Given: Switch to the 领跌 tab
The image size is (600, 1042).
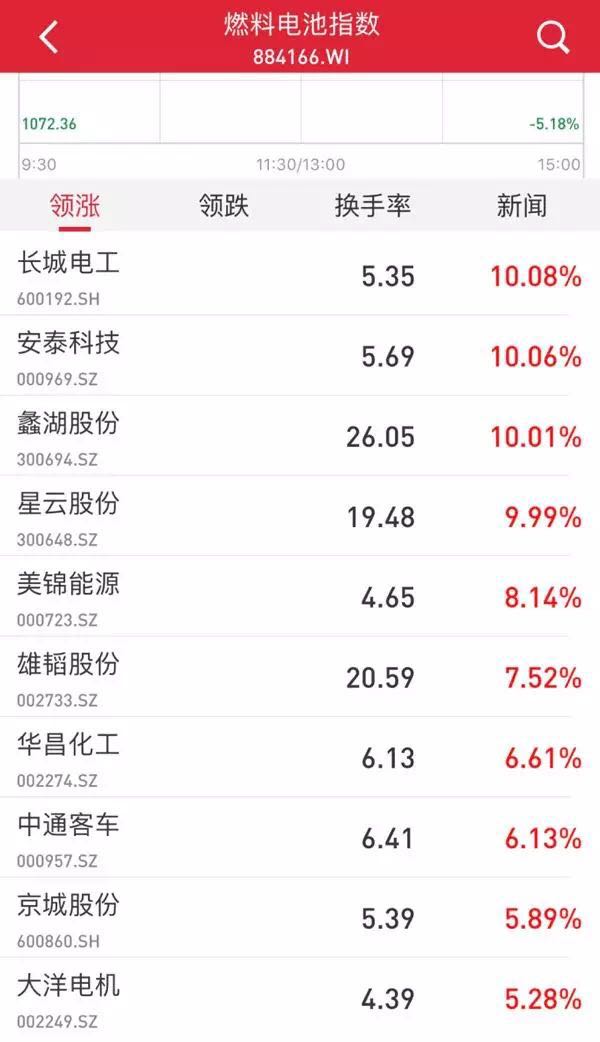Looking at the screenshot, I should point(224,207).
